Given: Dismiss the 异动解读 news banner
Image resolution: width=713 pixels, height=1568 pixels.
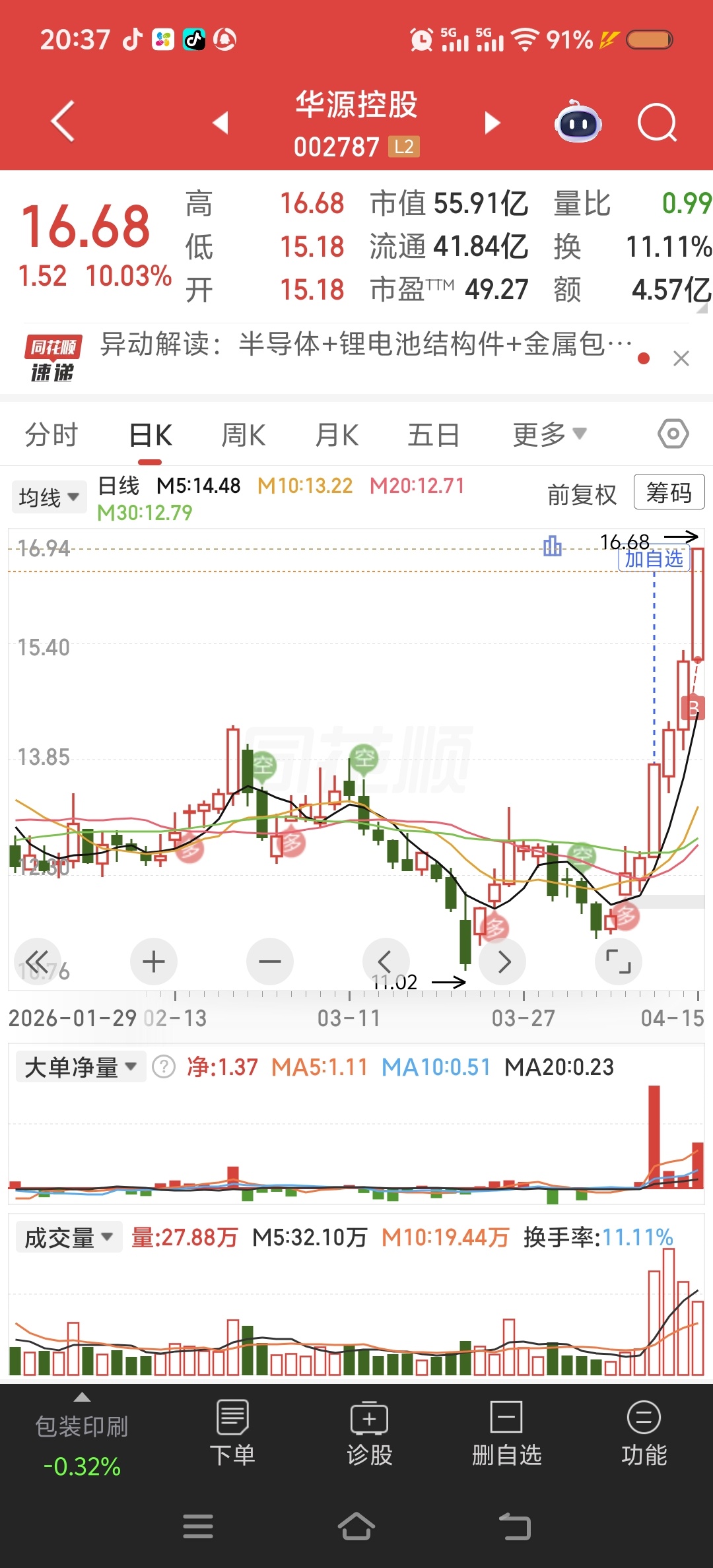Looking at the screenshot, I should coord(681,358).
